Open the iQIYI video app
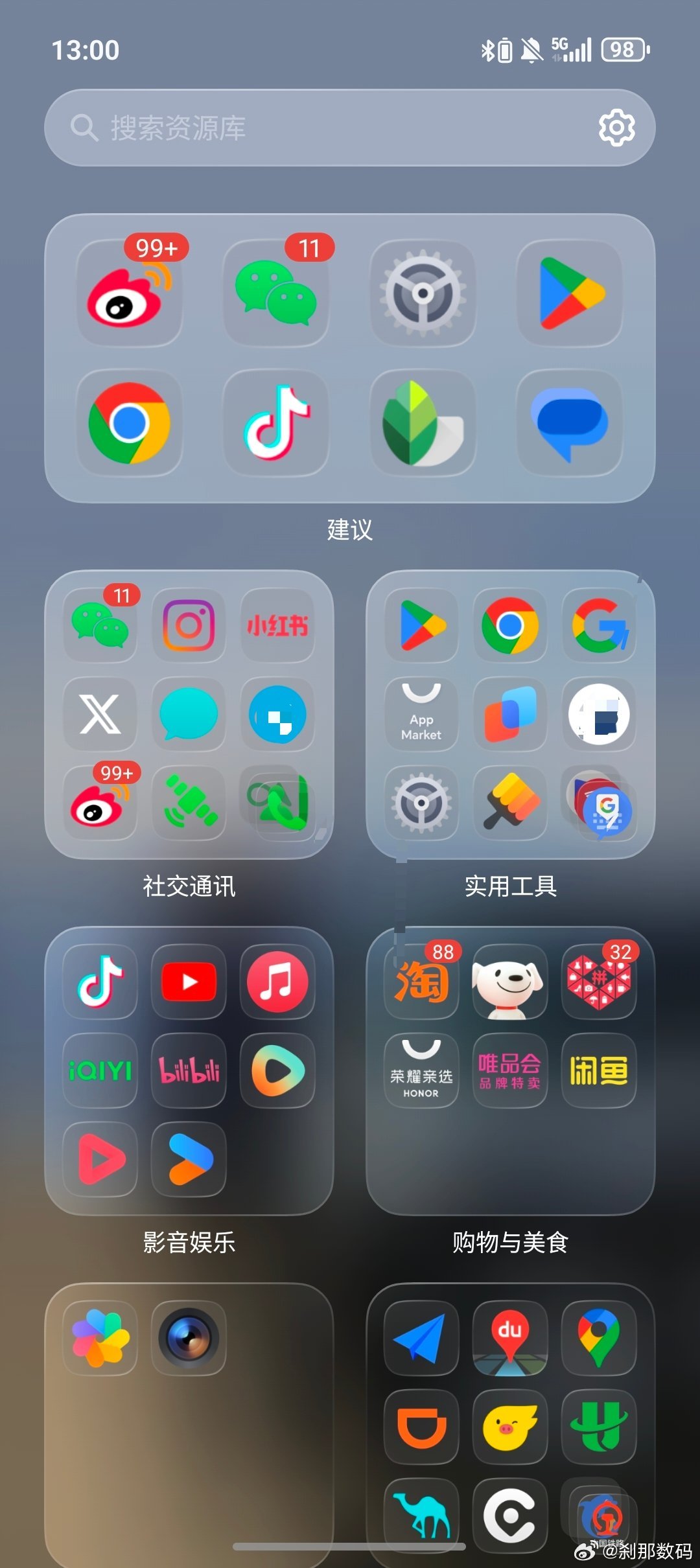This screenshot has width=700, height=1568. pos(99,1070)
